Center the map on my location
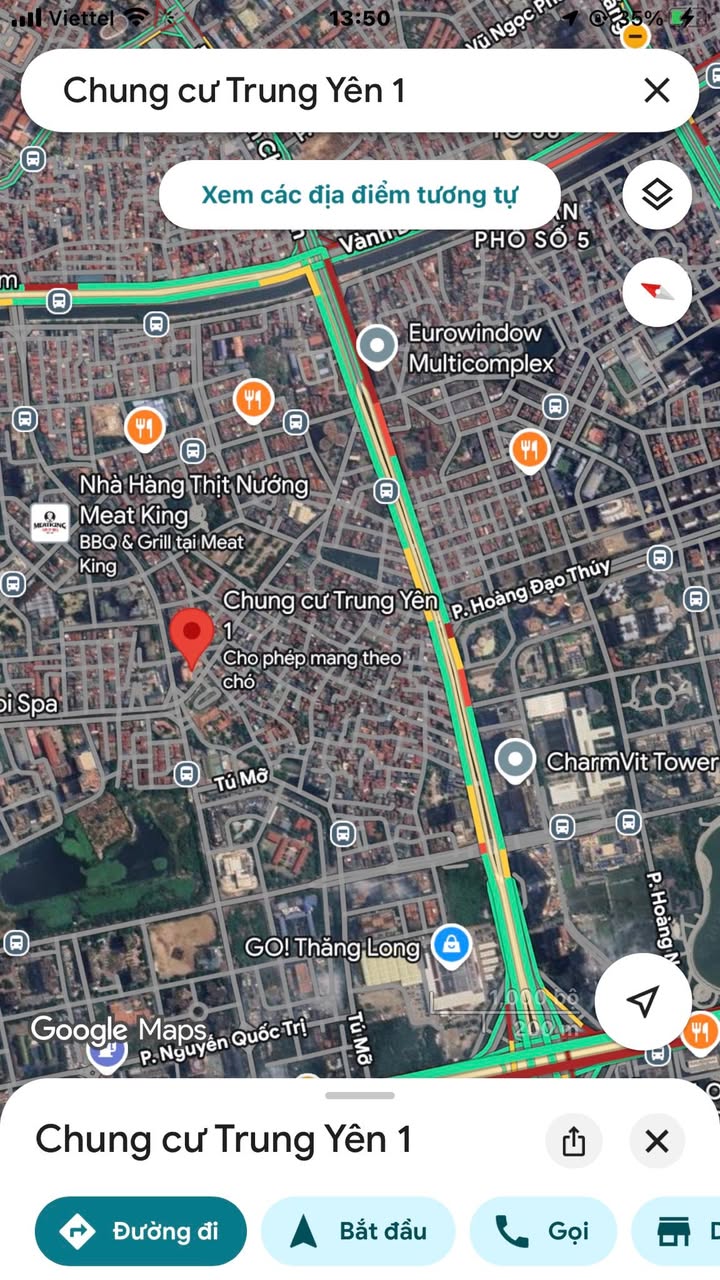Image resolution: width=720 pixels, height=1280 pixels. [x=643, y=1001]
